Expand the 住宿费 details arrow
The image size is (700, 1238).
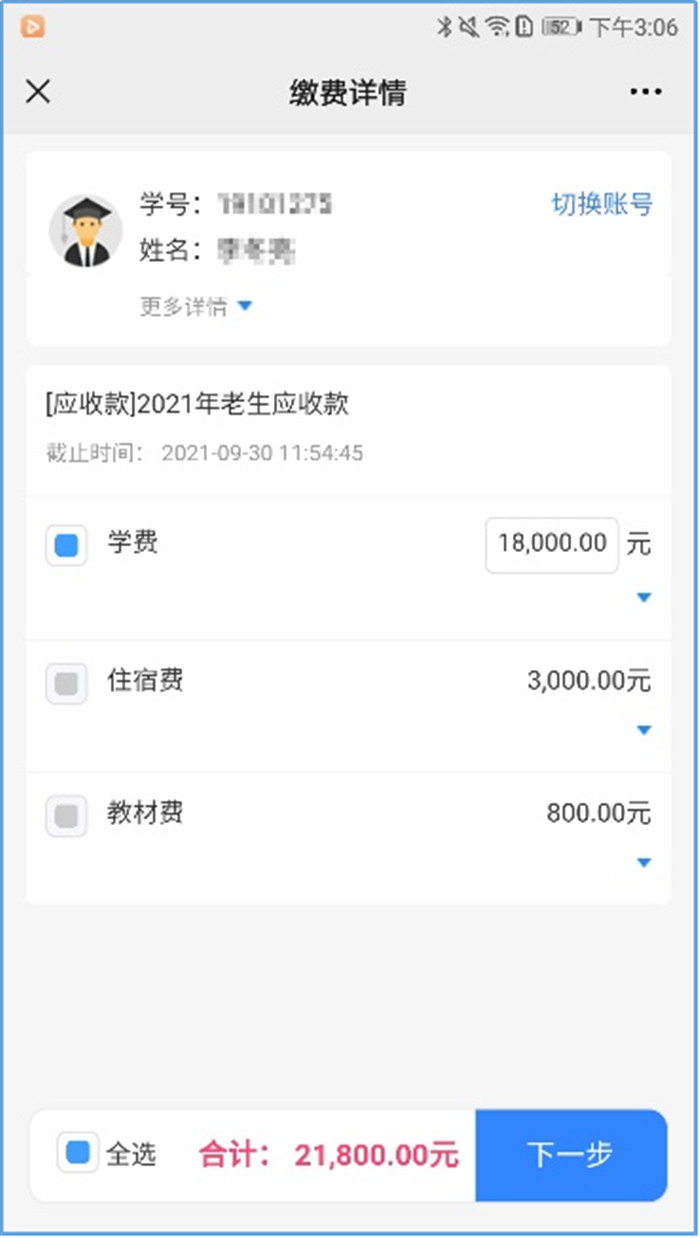(644, 731)
